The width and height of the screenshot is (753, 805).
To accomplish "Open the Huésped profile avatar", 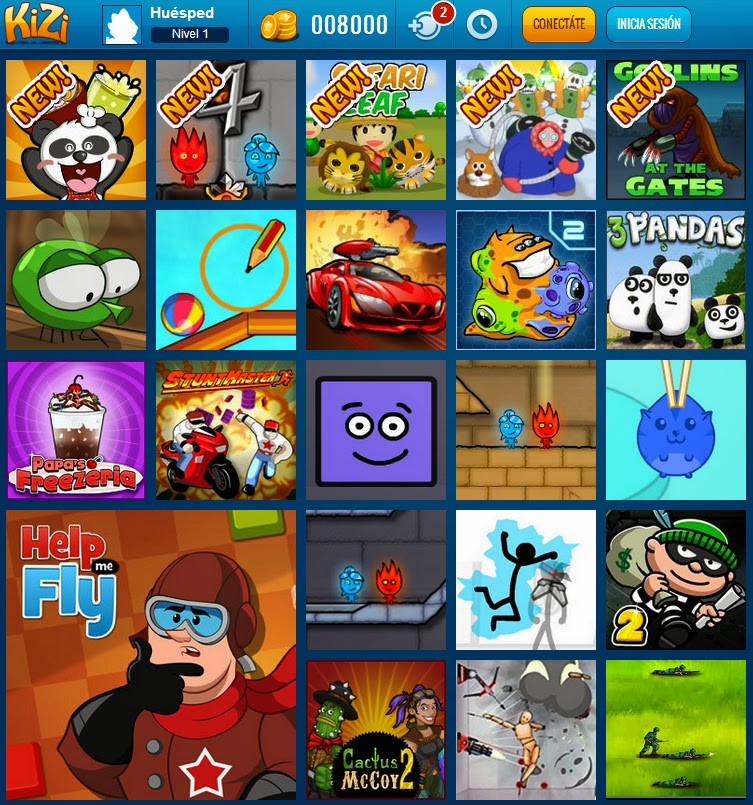I will click(122, 24).
